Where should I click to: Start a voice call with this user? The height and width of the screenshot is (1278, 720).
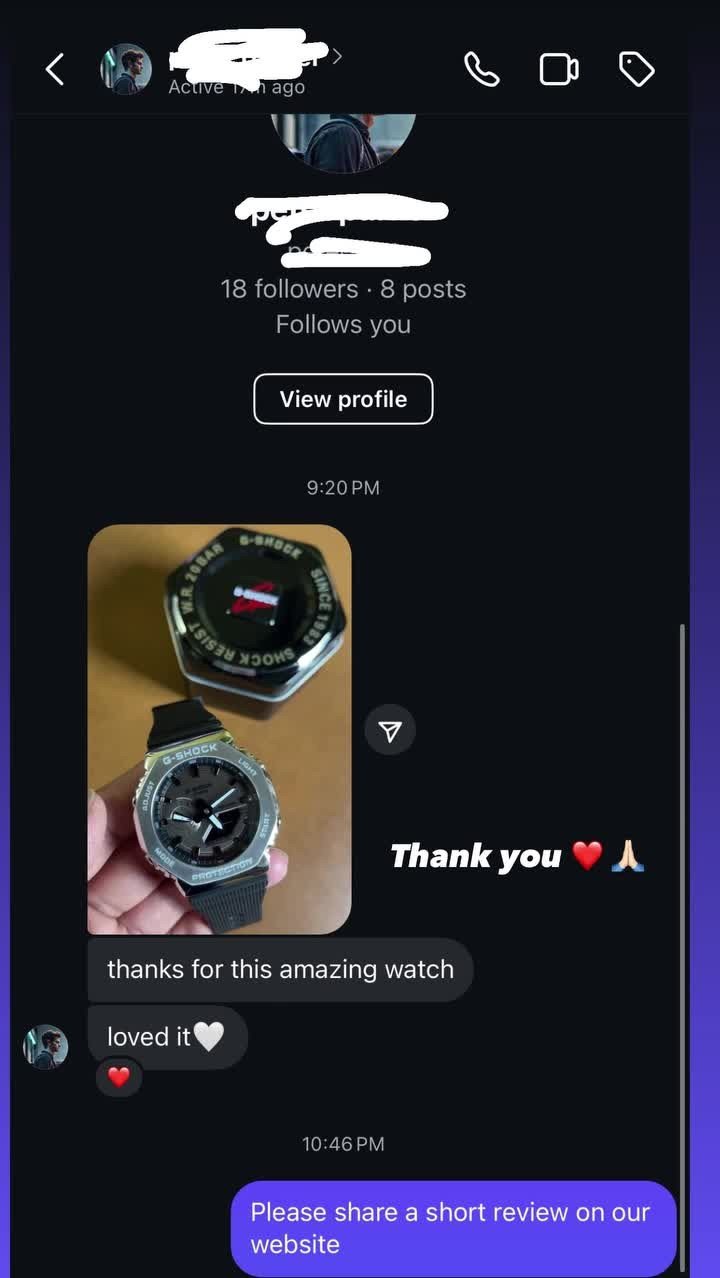482,69
